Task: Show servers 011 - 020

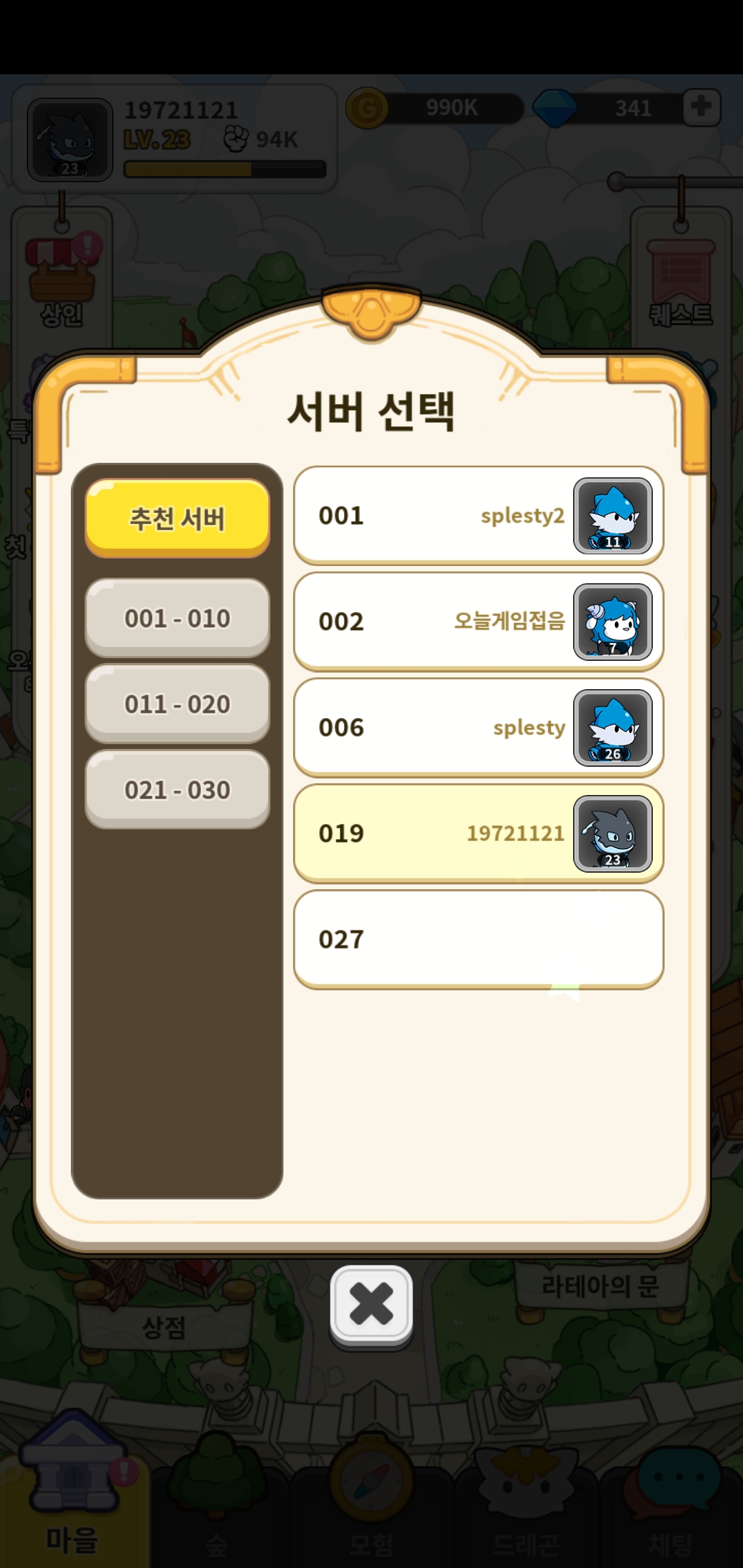Action: tap(177, 704)
